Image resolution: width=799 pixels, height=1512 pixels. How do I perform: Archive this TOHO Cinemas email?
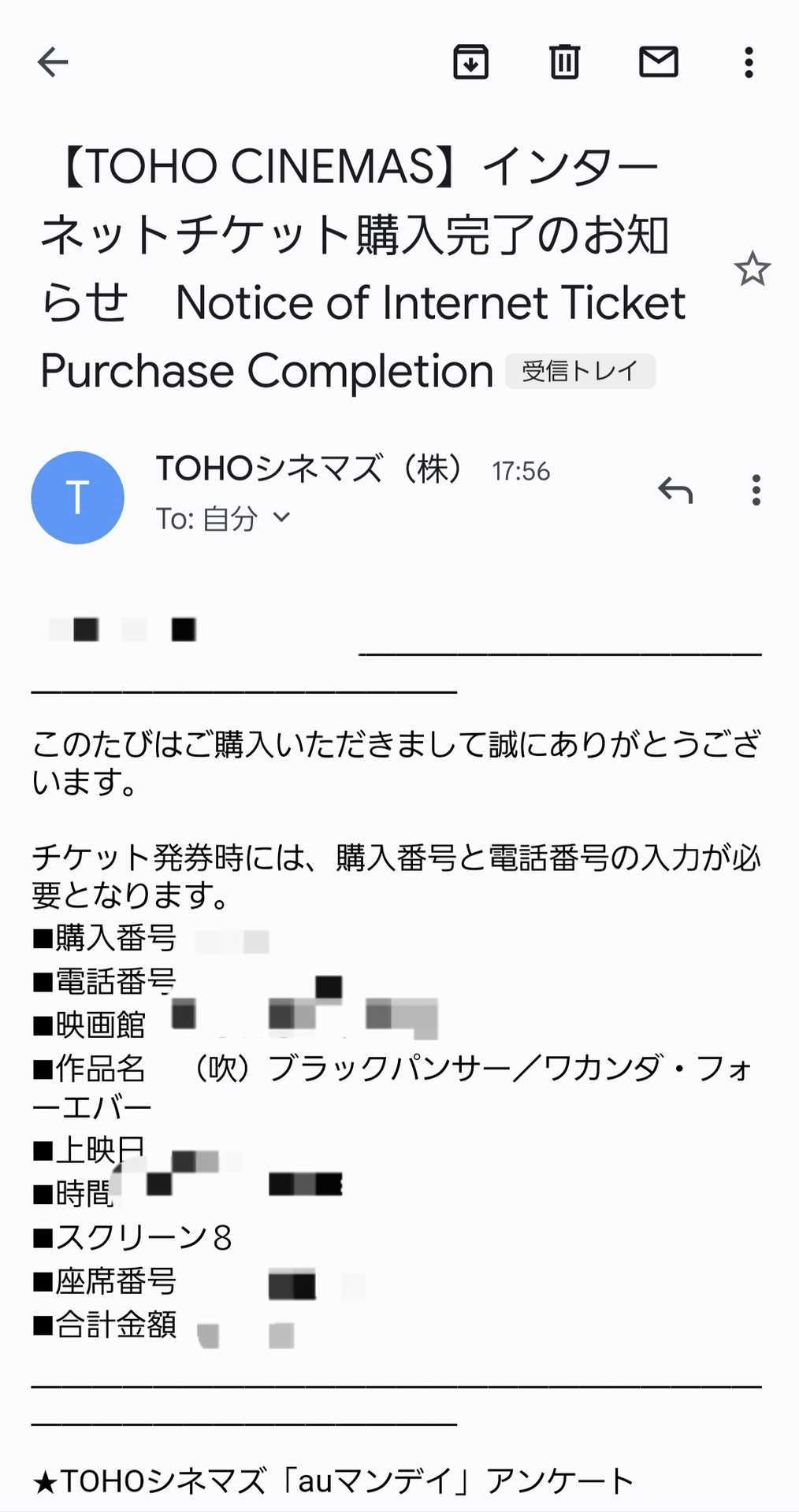coord(470,63)
